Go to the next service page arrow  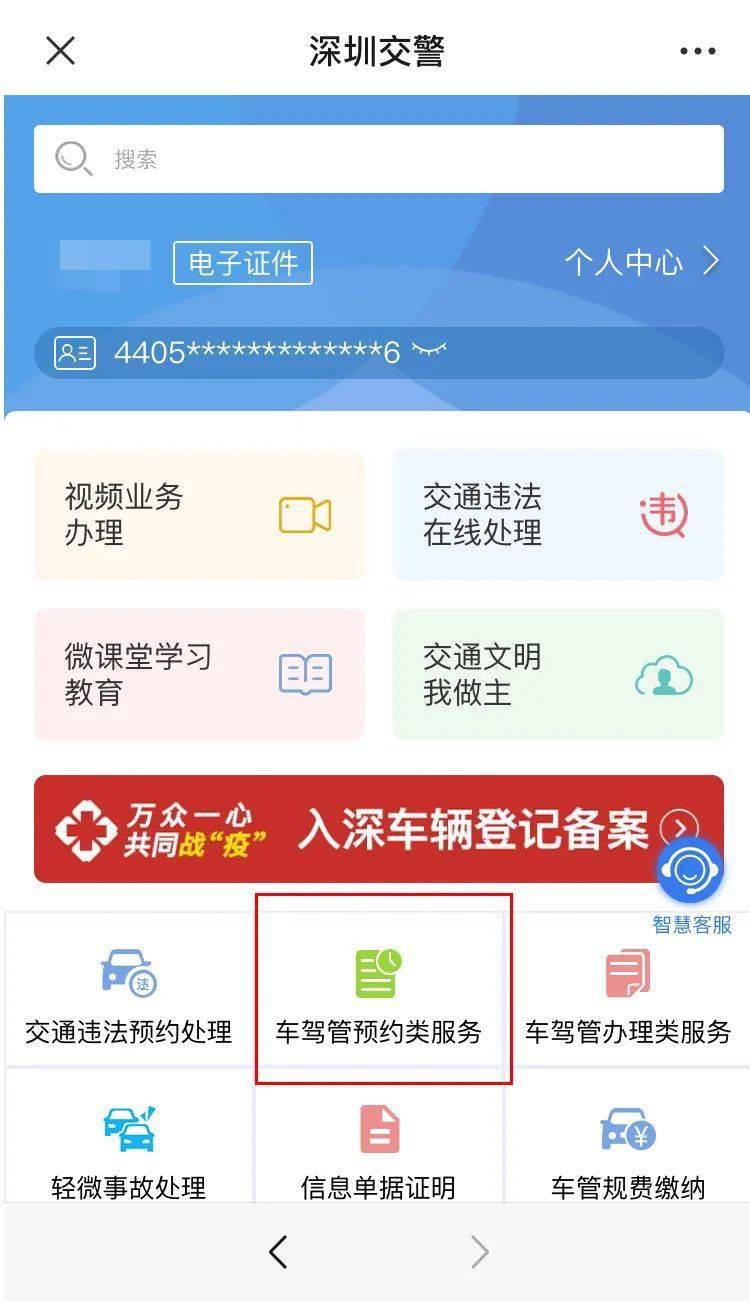coord(478,1251)
